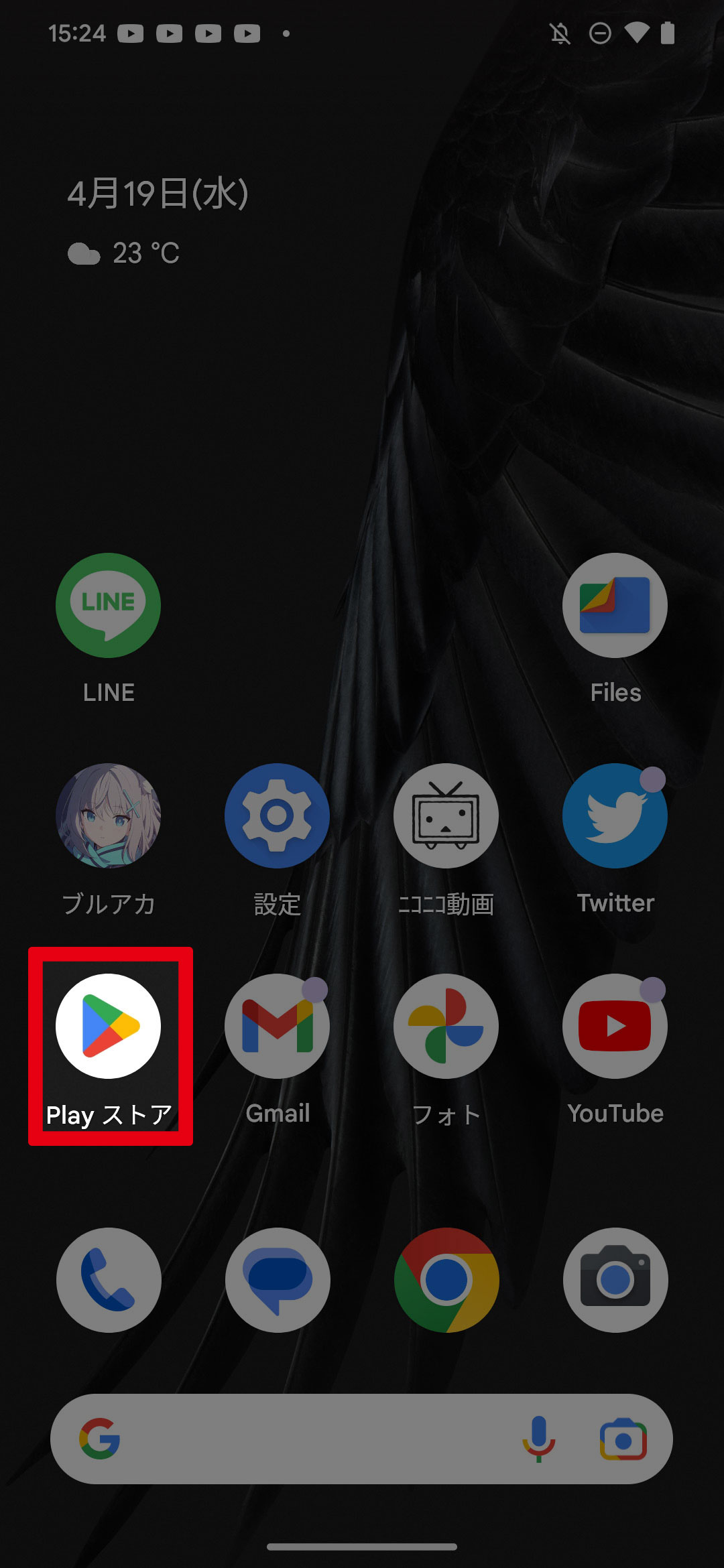This screenshot has height=1568, width=724.
Task: Launch the LINE app
Action: point(109,606)
